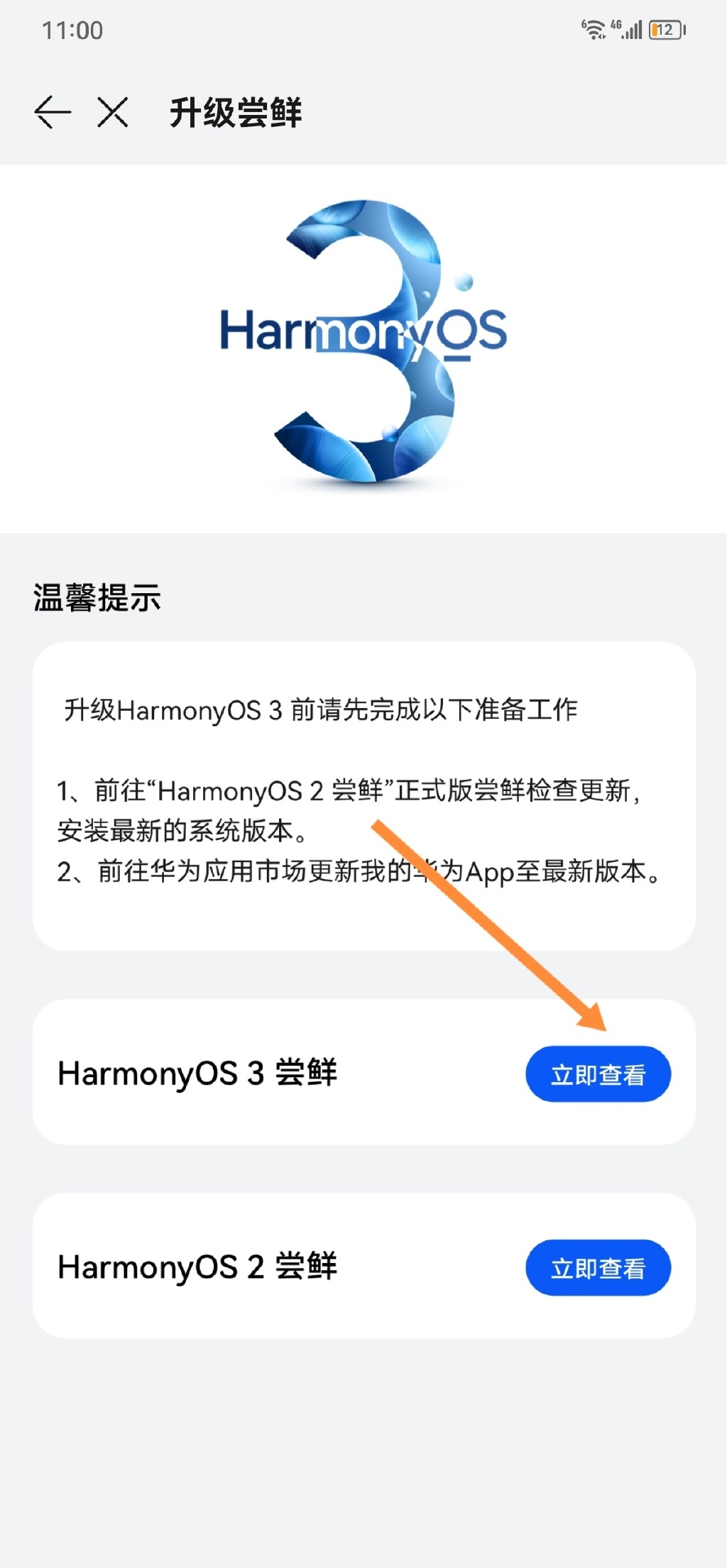Viewport: 727px width, 1568px height.
Task: Tap 立即查看 for HarmonyOS 2 尝鲜
Action: click(598, 1268)
